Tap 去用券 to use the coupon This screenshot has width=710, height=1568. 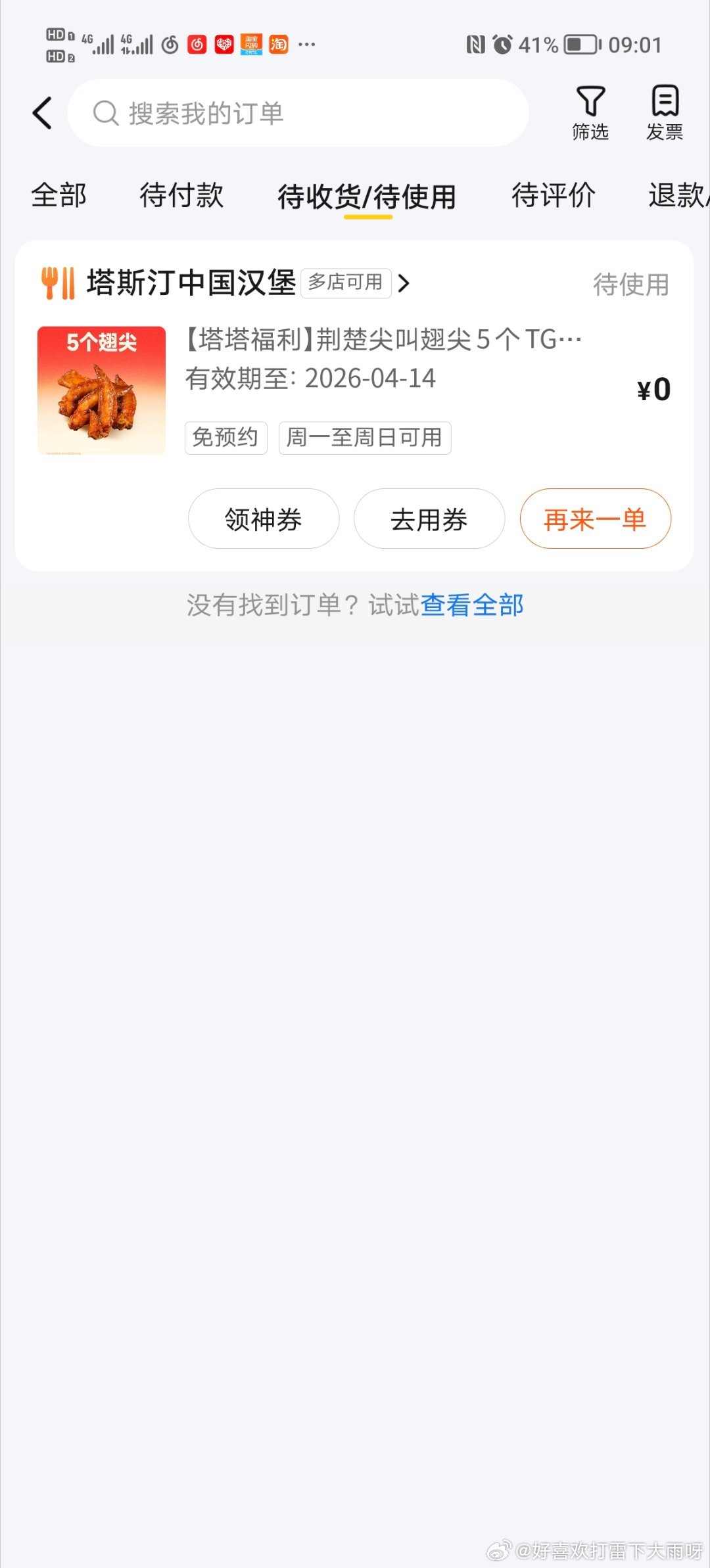click(429, 519)
